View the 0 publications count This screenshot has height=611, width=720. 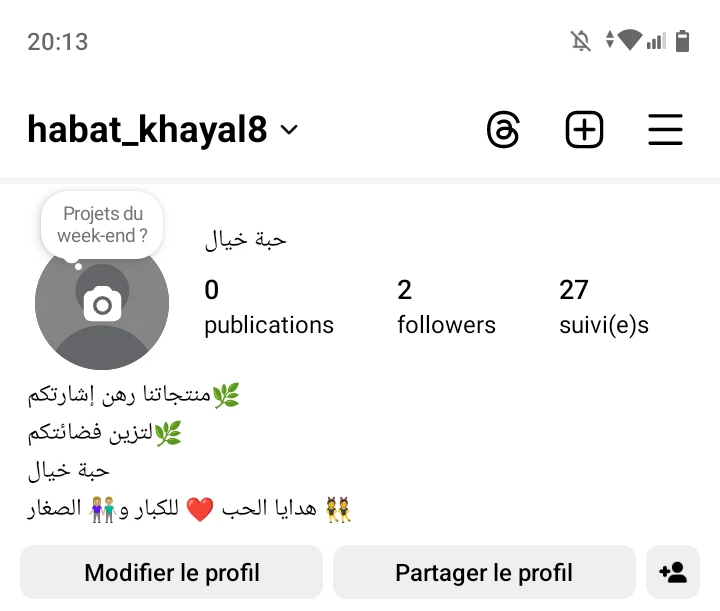(x=268, y=307)
